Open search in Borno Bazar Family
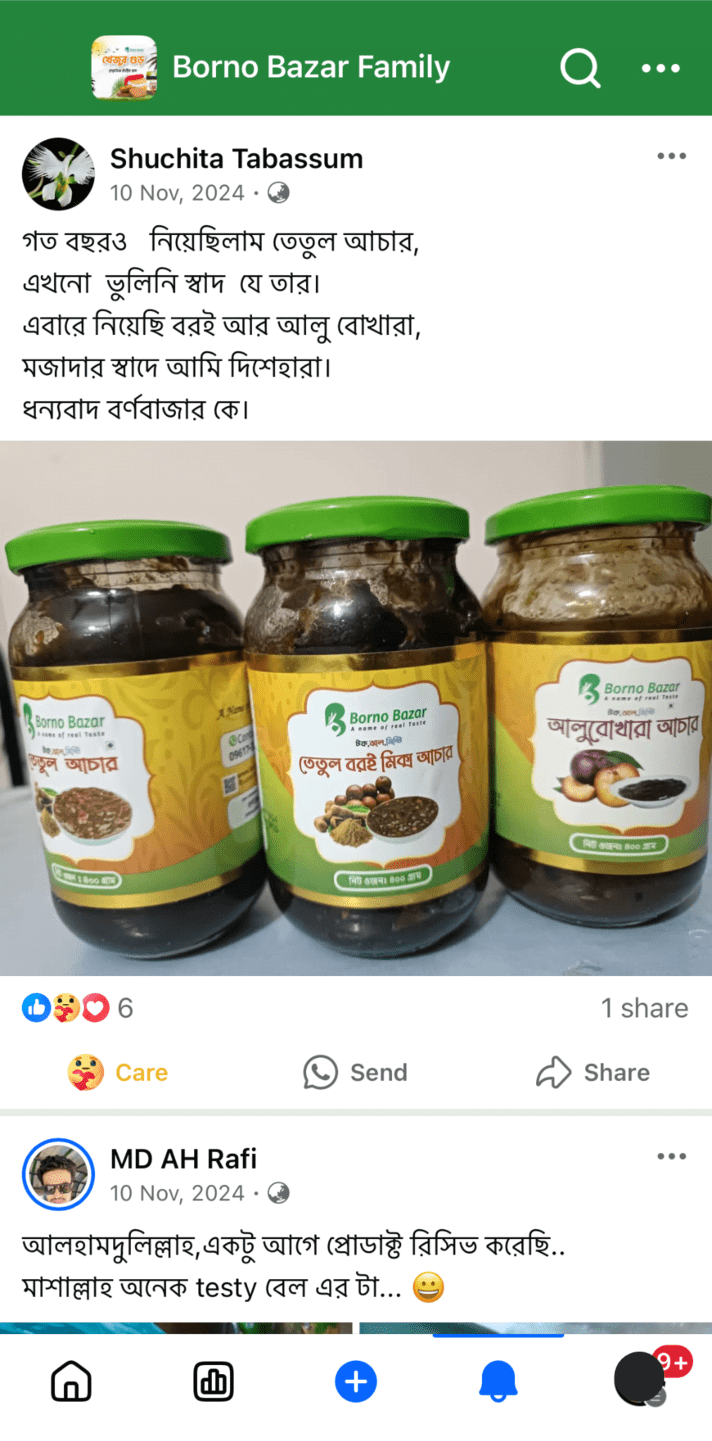This screenshot has width=712, height=1441. pos(580,68)
